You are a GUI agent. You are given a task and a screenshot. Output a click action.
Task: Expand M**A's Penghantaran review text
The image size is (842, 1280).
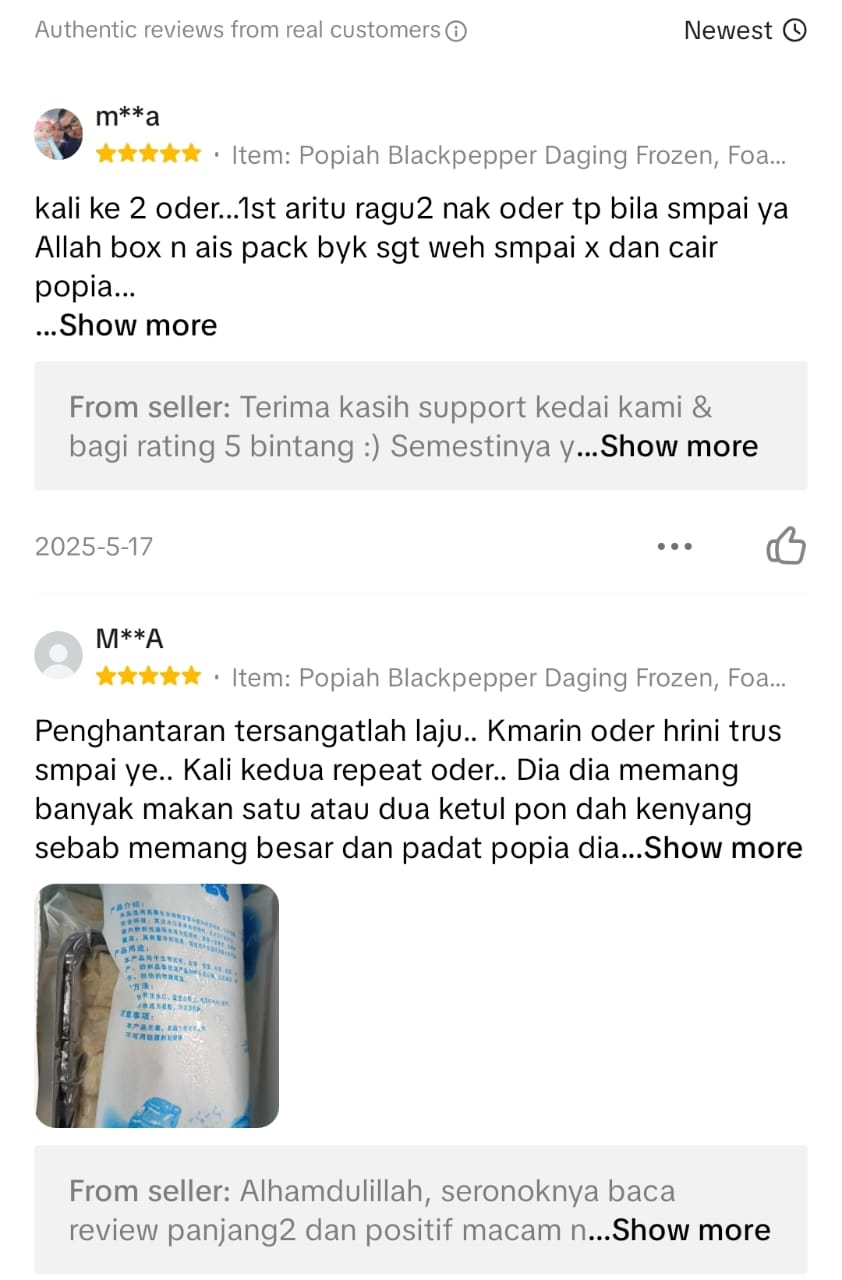pos(723,848)
